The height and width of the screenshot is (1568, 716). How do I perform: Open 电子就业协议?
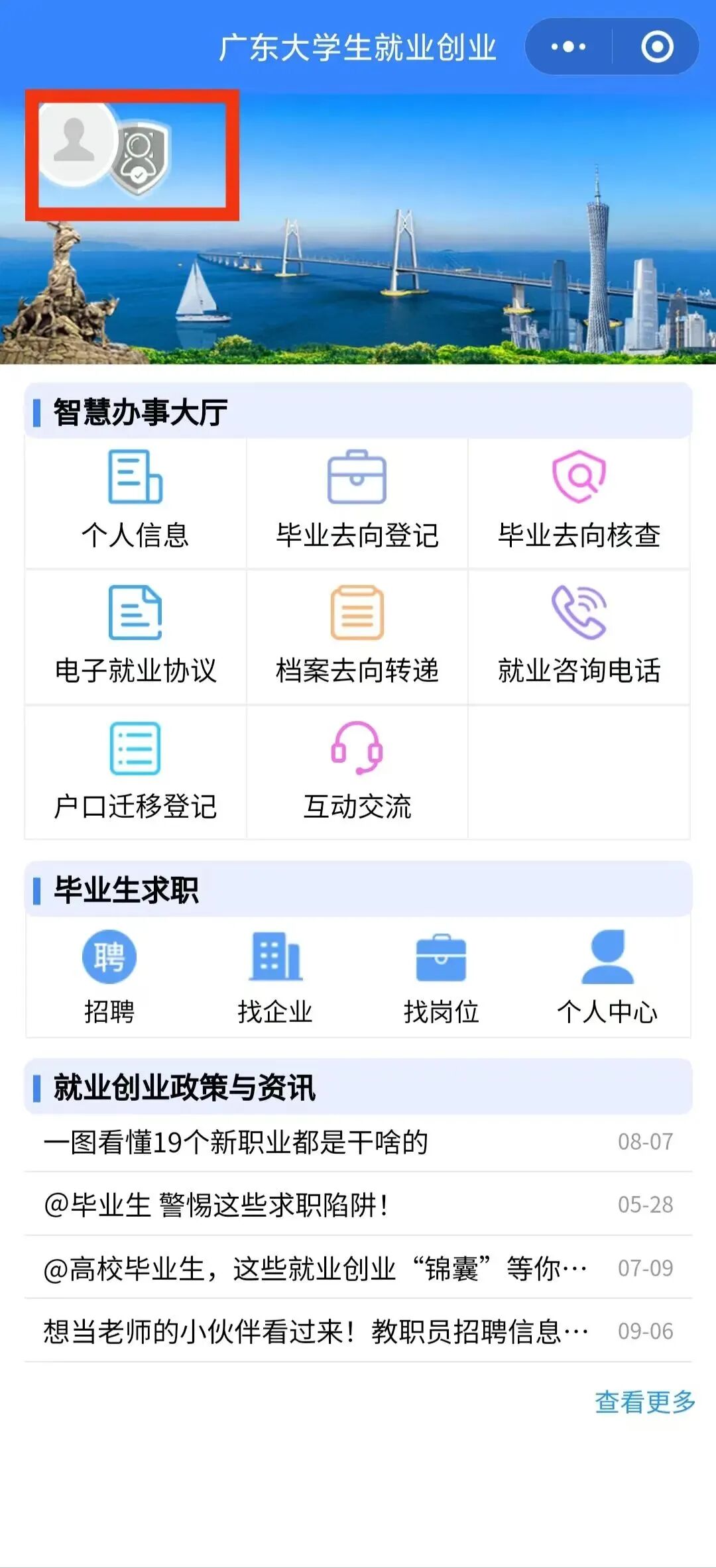tap(135, 636)
